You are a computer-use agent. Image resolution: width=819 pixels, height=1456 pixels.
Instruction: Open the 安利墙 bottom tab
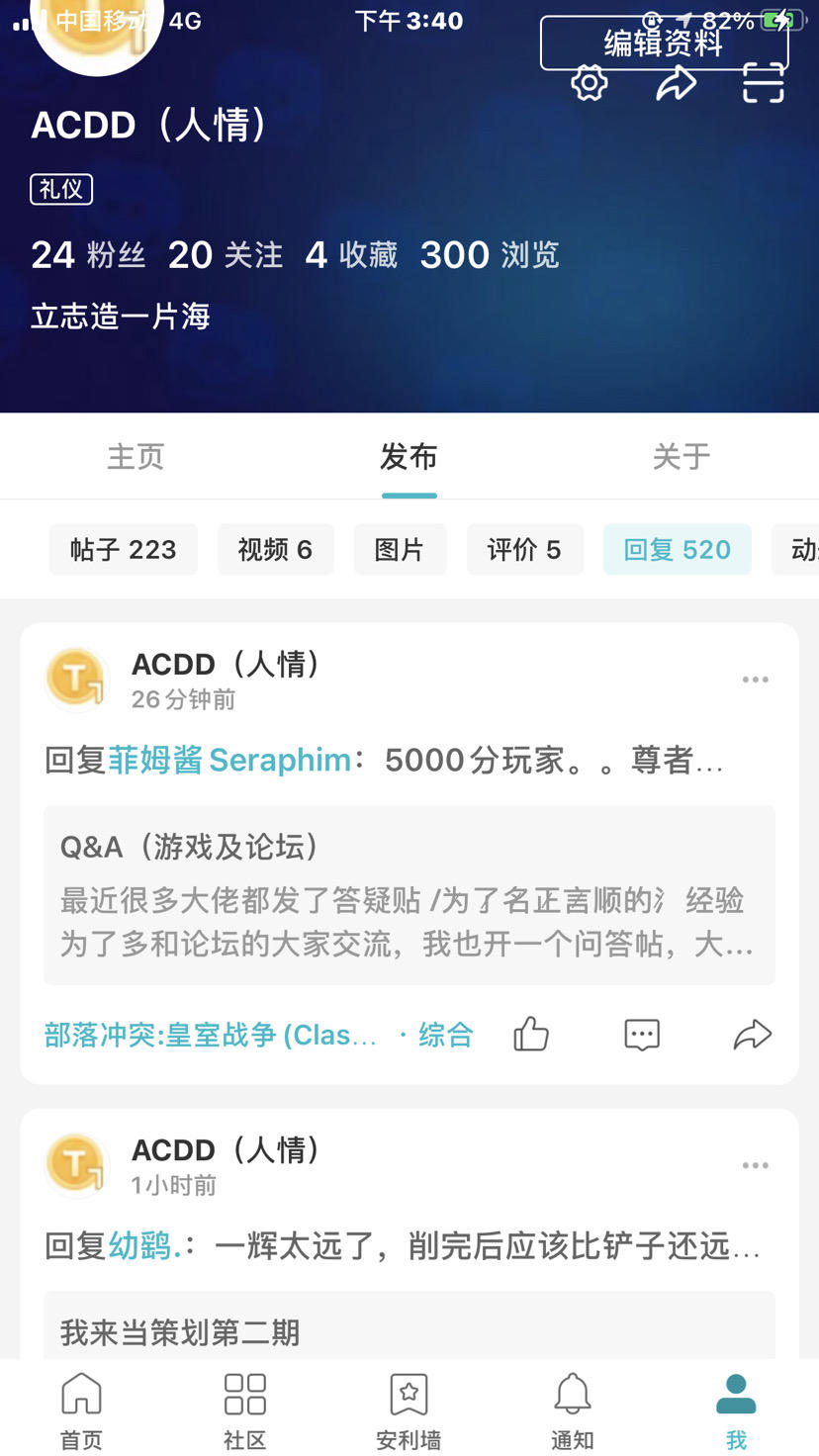coord(409,1410)
